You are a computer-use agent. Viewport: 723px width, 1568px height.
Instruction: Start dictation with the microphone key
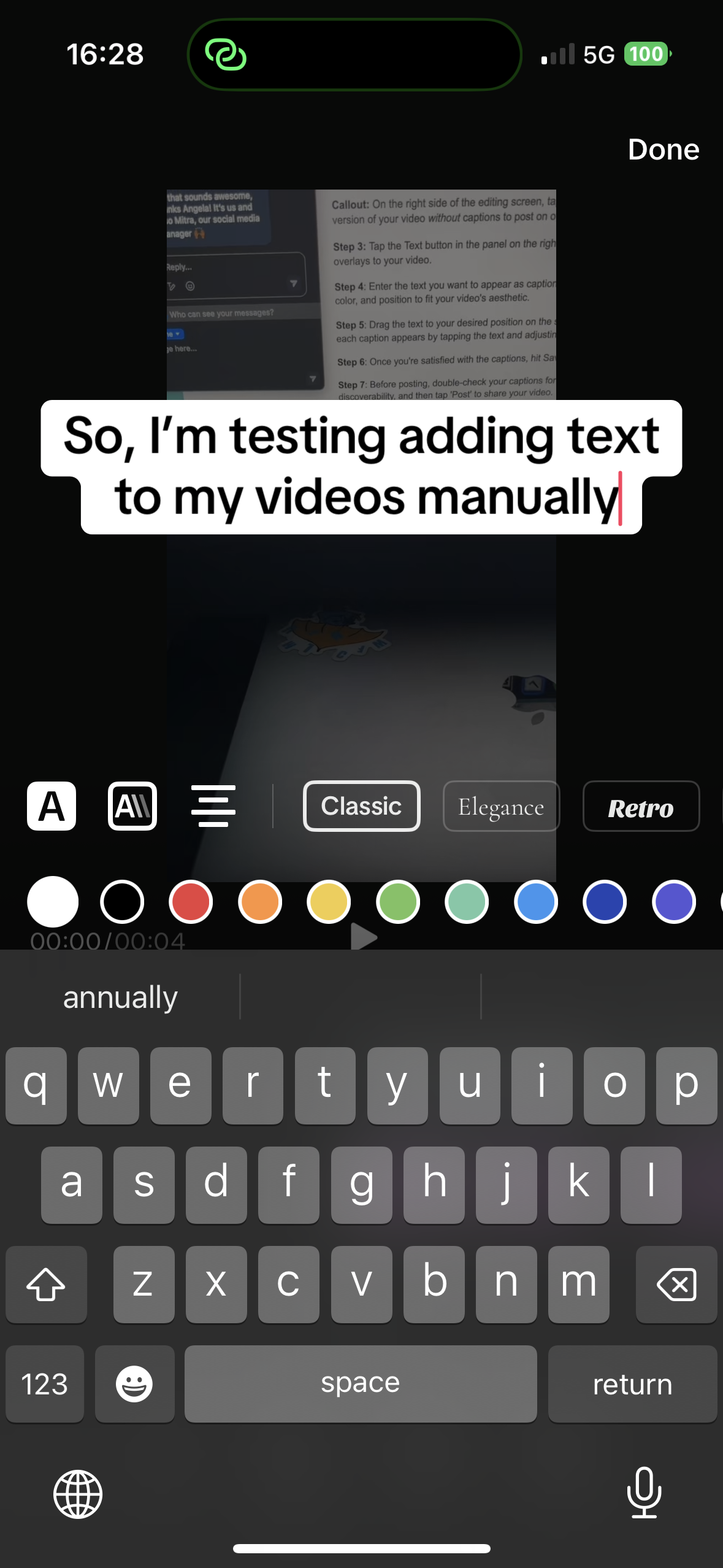point(644,1492)
